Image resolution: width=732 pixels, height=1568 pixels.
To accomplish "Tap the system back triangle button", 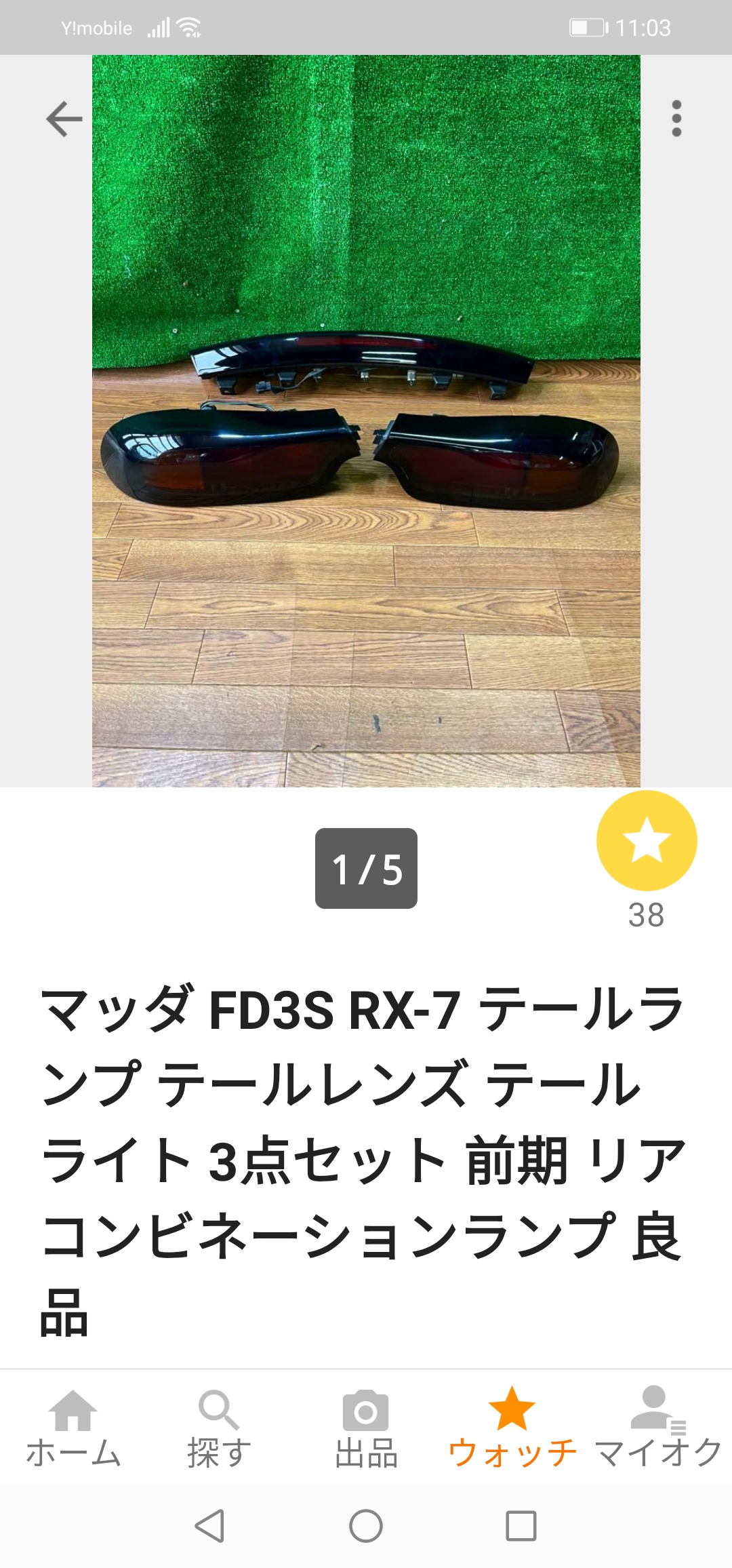I will tap(209, 1526).
